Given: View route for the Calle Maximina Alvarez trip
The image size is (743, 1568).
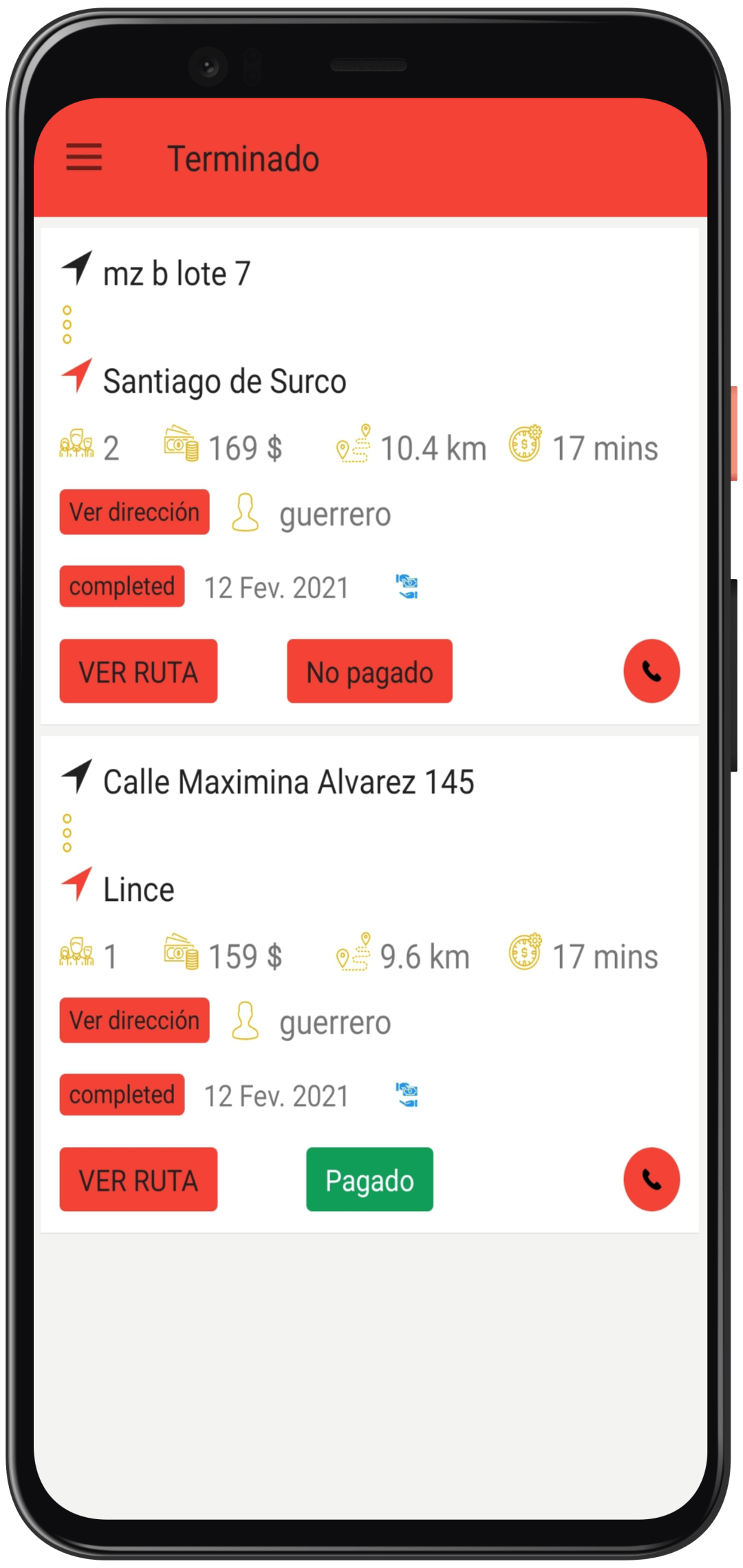Looking at the screenshot, I should coord(138,1179).
